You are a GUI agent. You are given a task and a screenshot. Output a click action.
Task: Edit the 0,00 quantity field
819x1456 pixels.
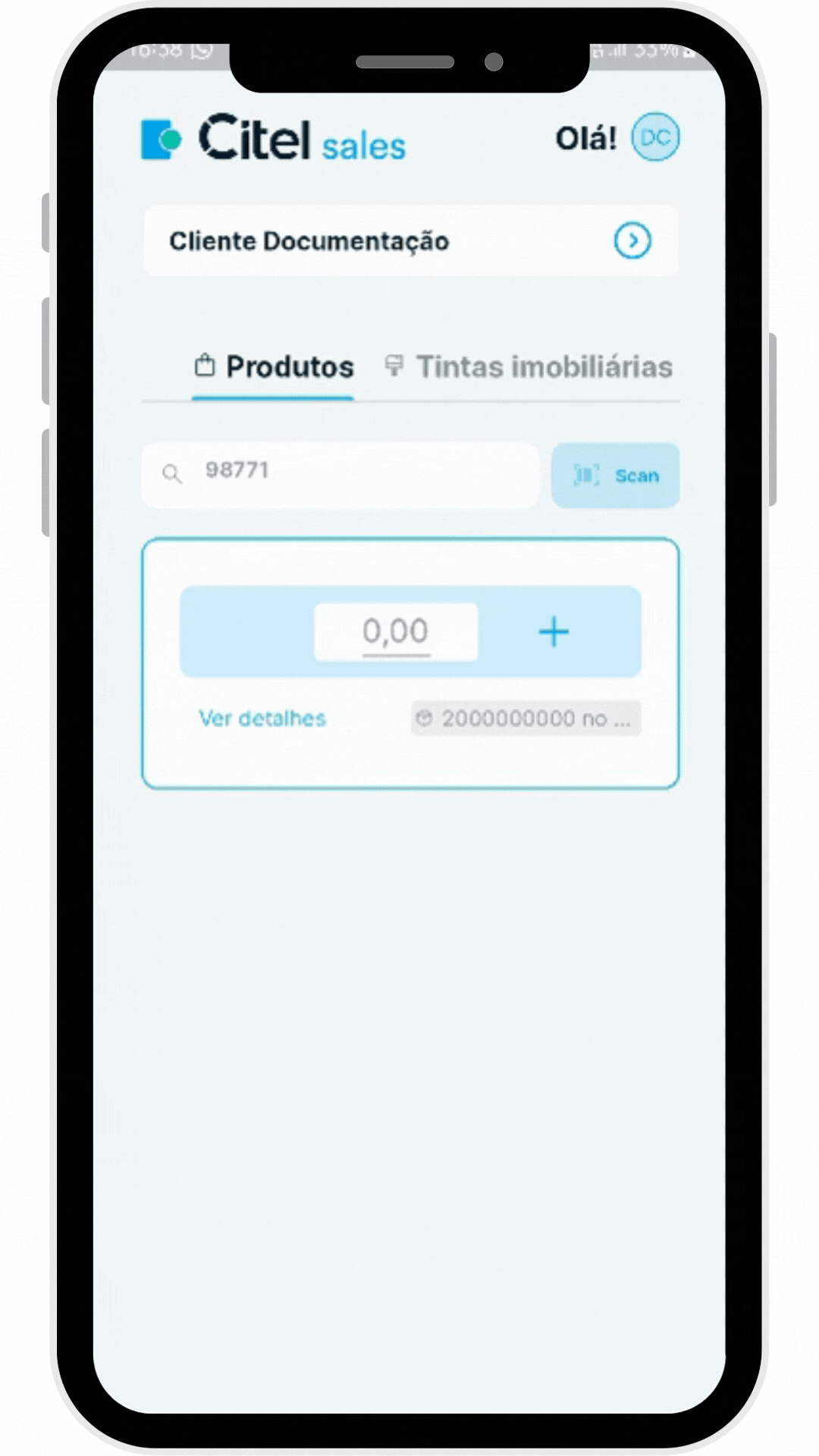(x=396, y=632)
